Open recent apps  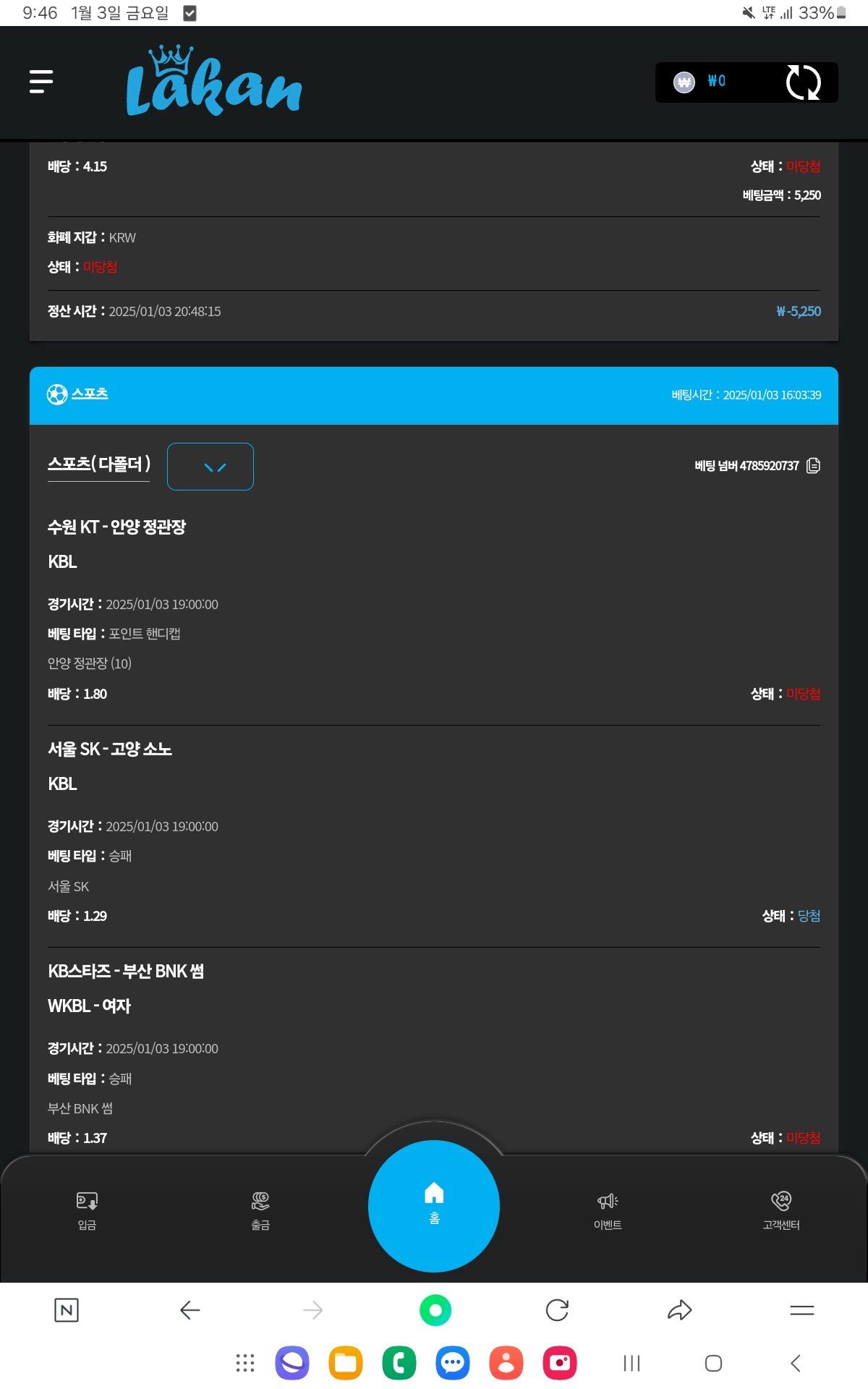pos(631,1363)
